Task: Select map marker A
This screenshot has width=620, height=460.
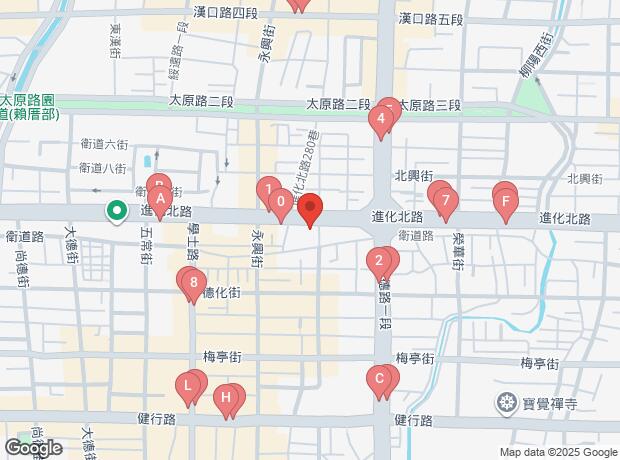Action: point(160,200)
